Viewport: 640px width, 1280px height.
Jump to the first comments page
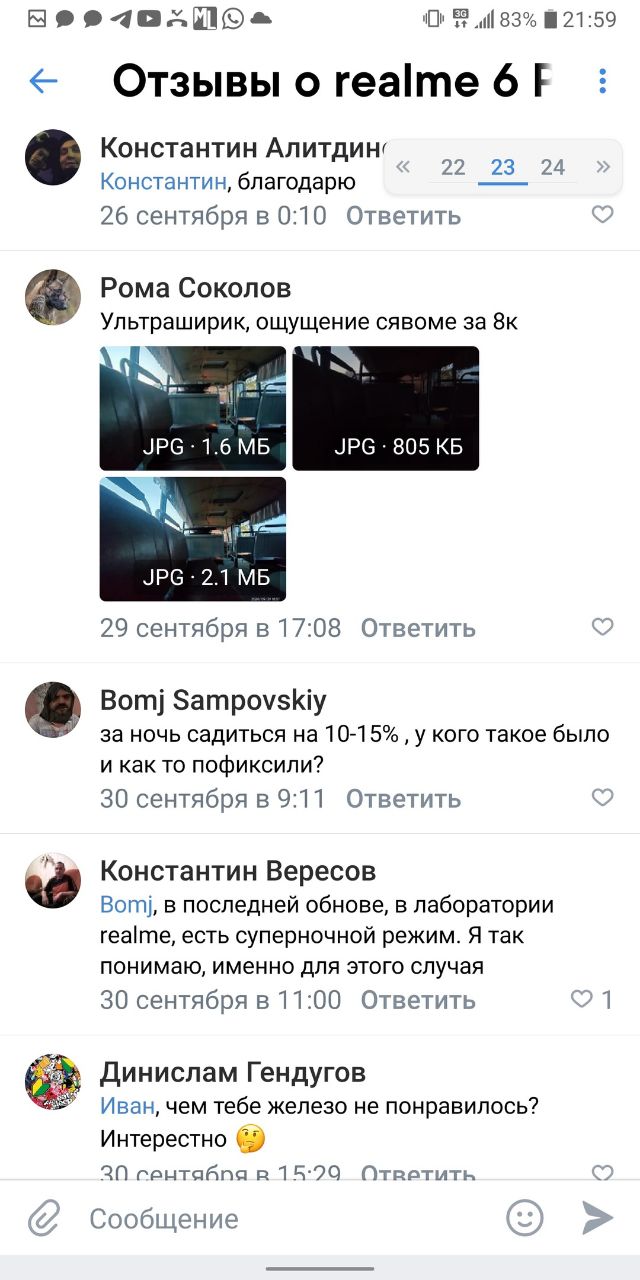[403, 167]
